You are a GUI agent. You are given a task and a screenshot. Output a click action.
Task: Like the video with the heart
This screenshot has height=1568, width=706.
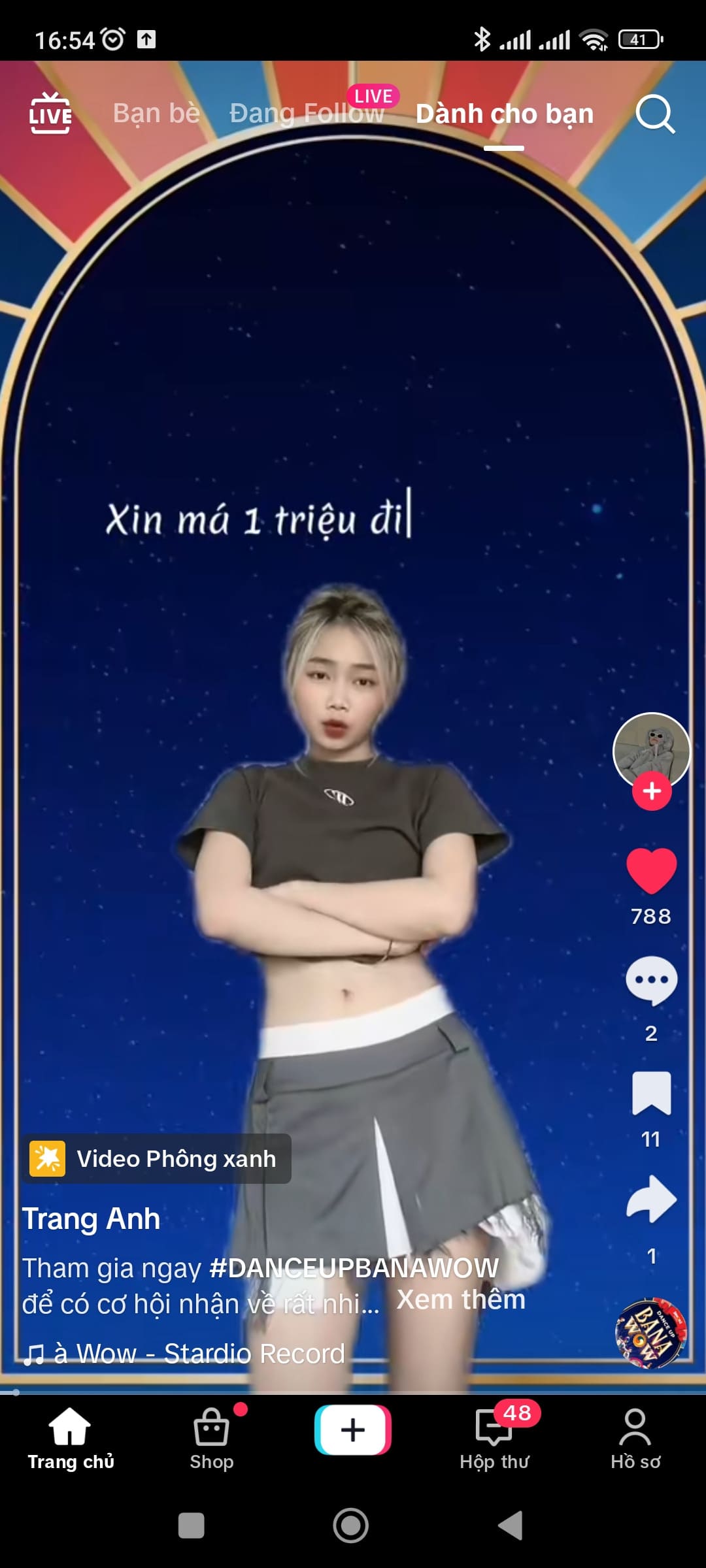coord(651,870)
